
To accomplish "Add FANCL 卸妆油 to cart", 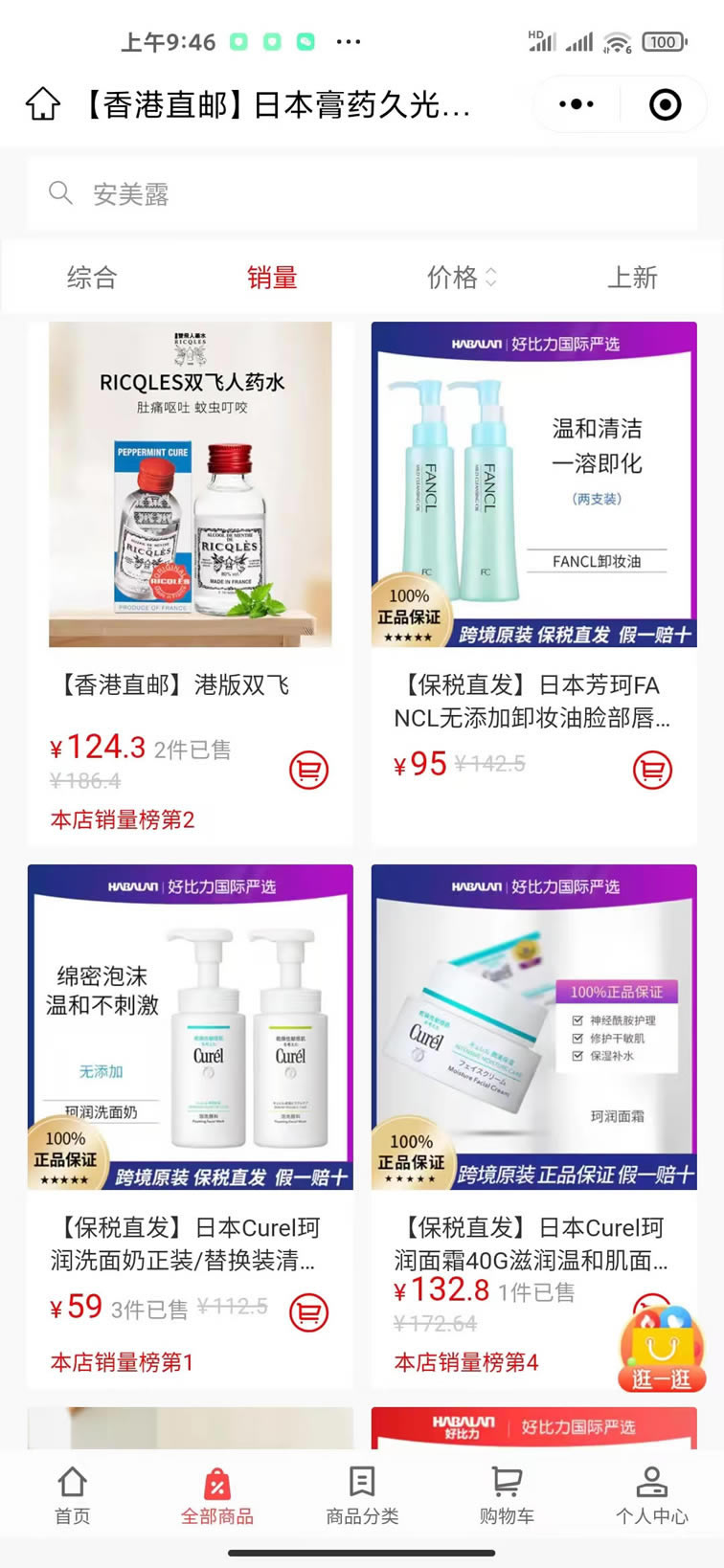I will [652, 770].
